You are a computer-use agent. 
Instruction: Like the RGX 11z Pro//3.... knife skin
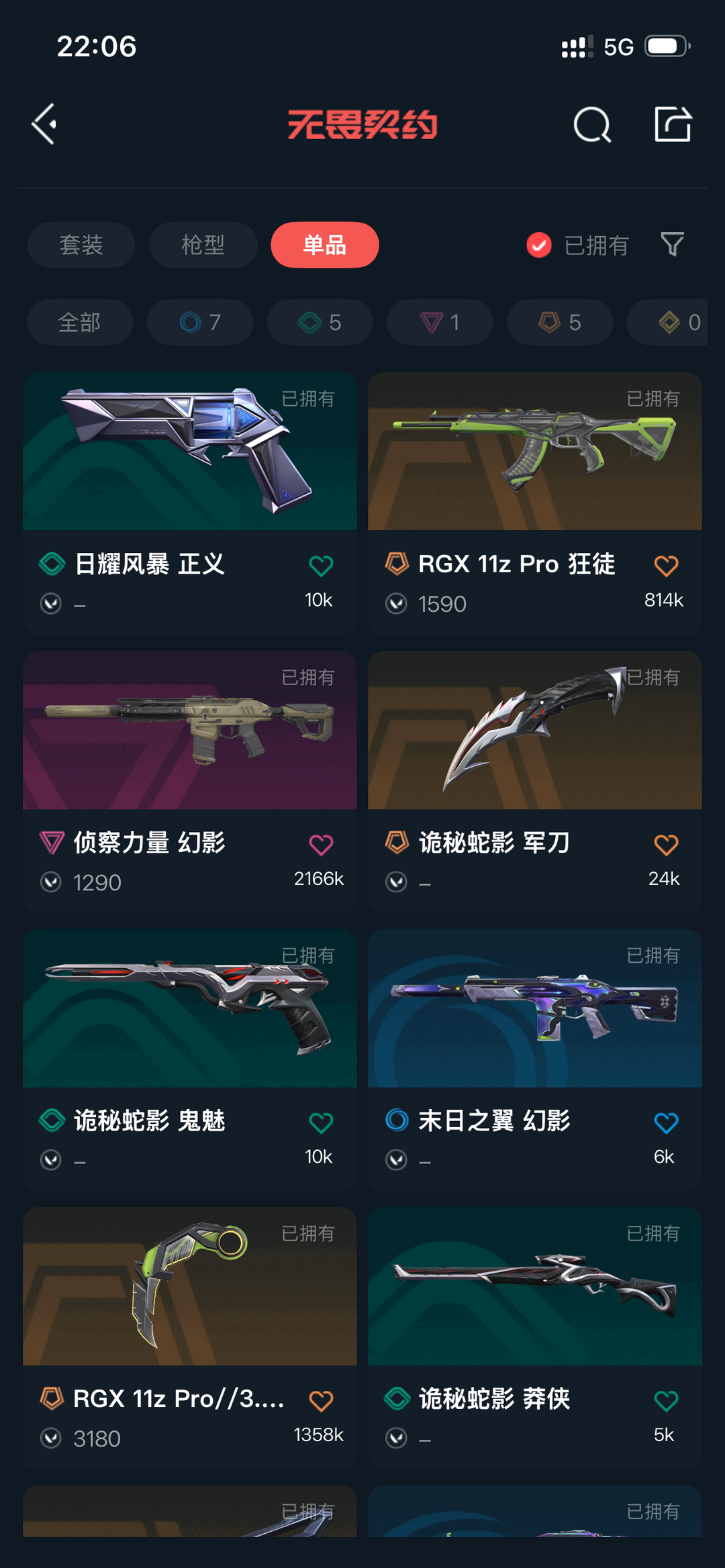pyautogui.click(x=321, y=1401)
